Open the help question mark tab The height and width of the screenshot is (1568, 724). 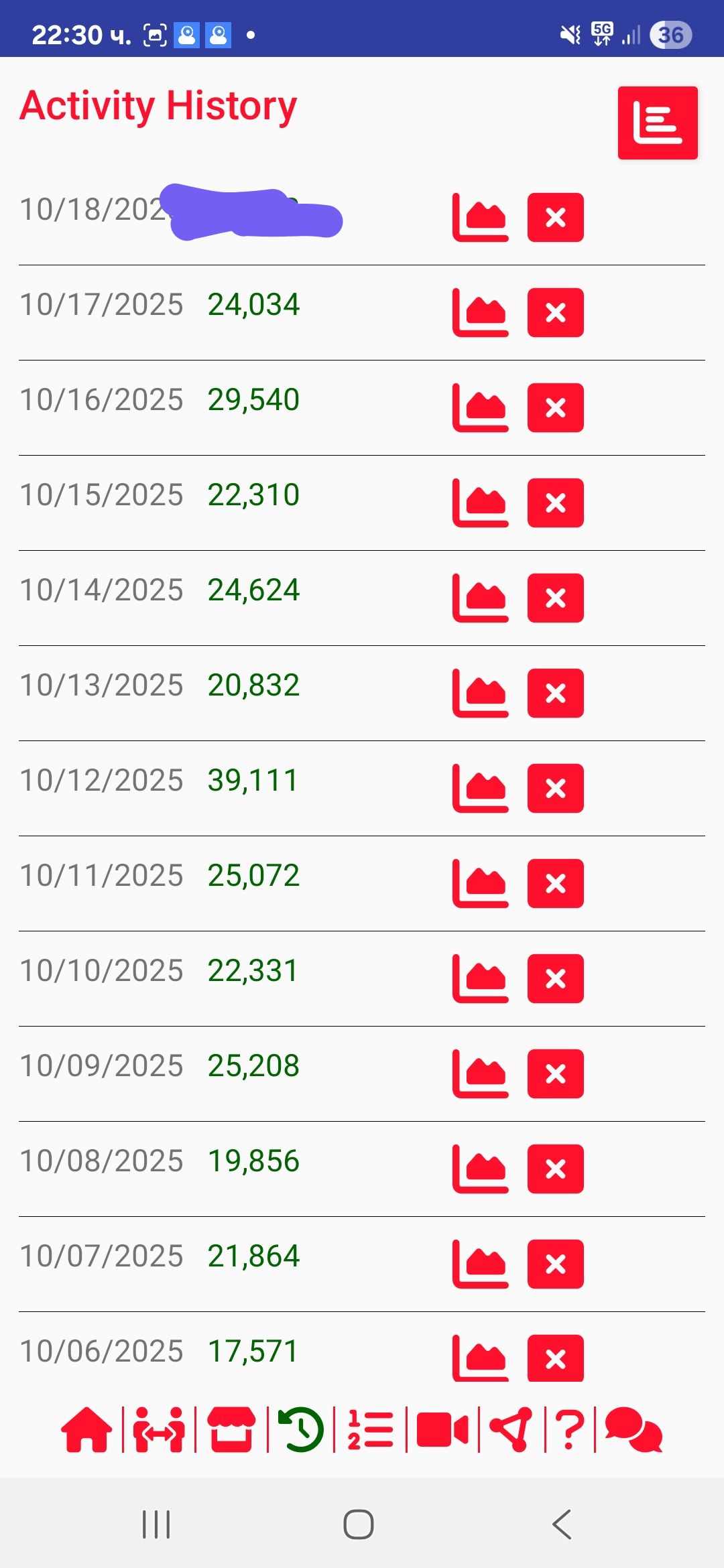pyautogui.click(x=570, y=1429)
